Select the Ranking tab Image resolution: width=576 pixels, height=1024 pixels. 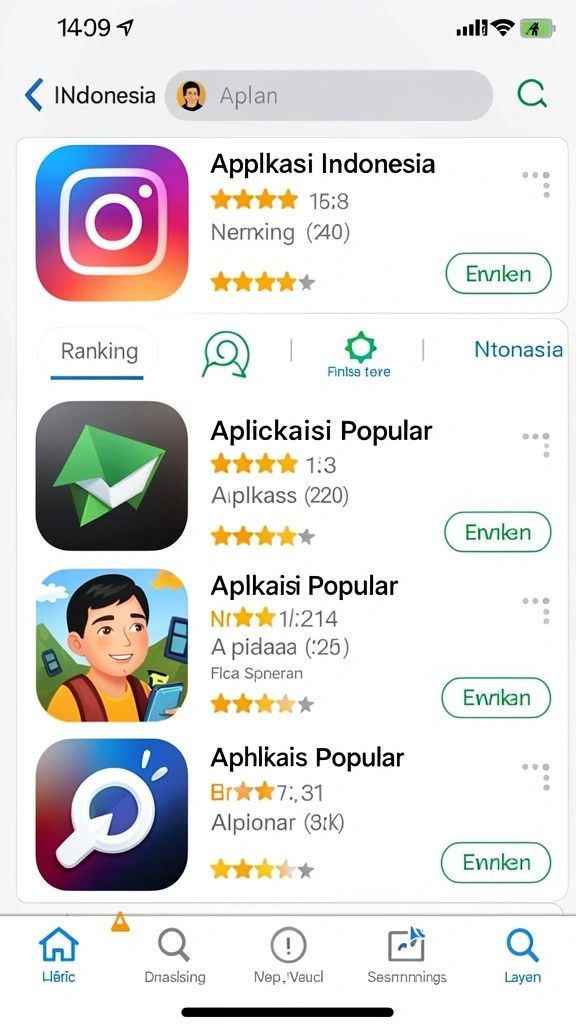point(99,353)
